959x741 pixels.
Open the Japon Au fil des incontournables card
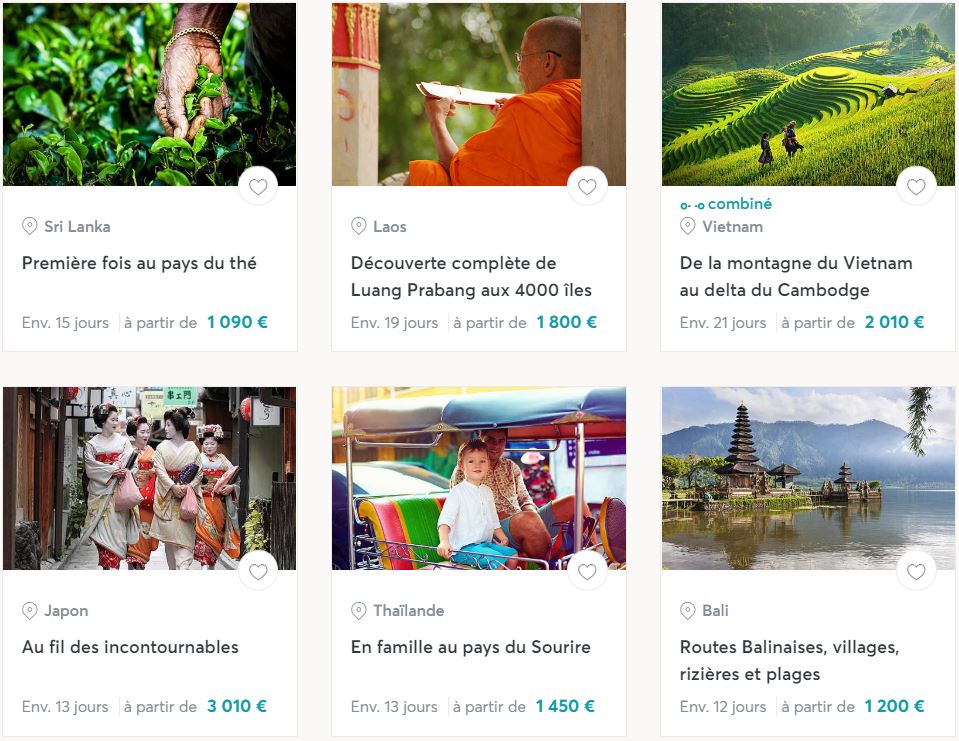[x=130, y=647]
